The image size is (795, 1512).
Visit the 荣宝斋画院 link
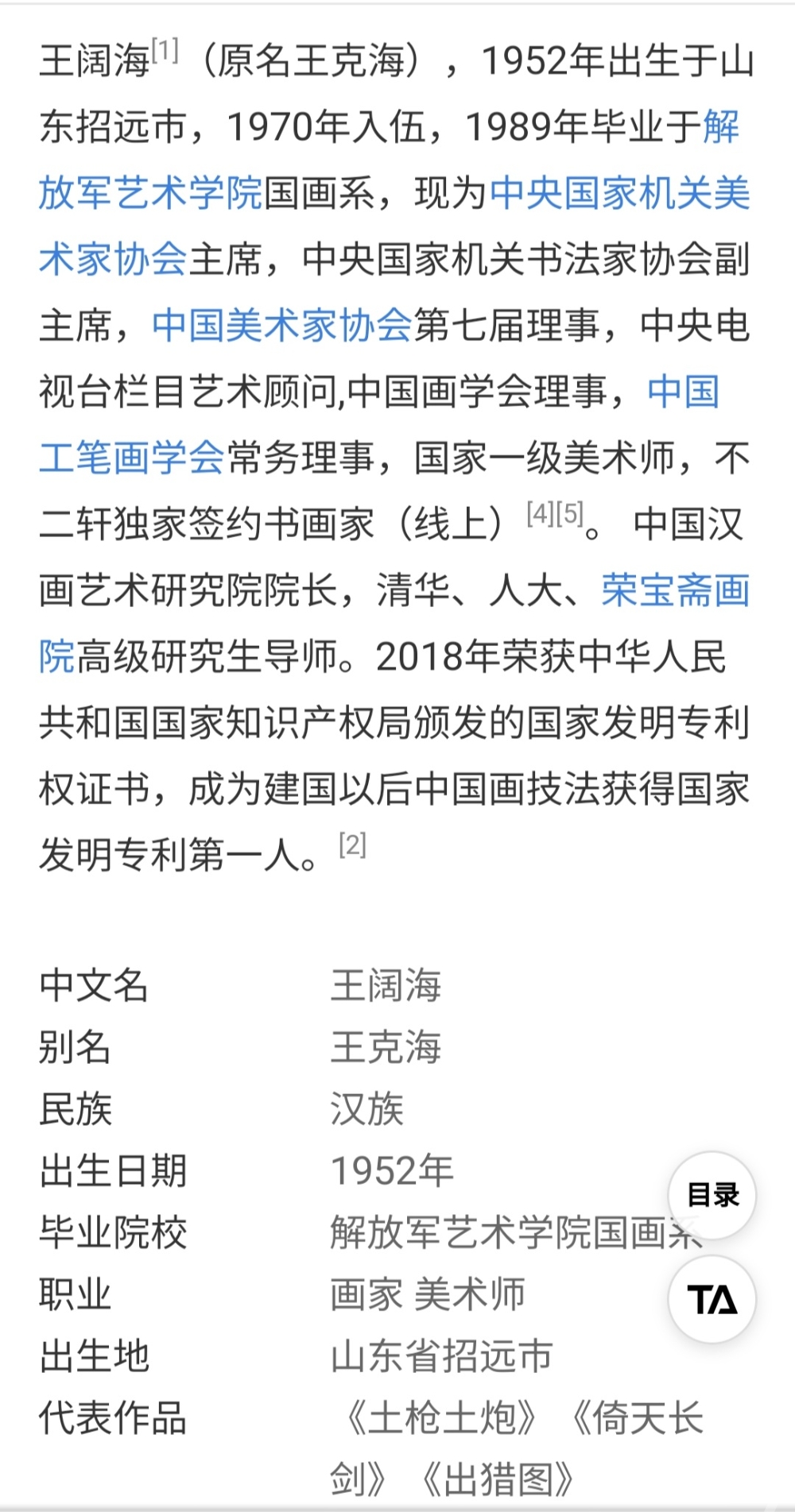(676, 590)
